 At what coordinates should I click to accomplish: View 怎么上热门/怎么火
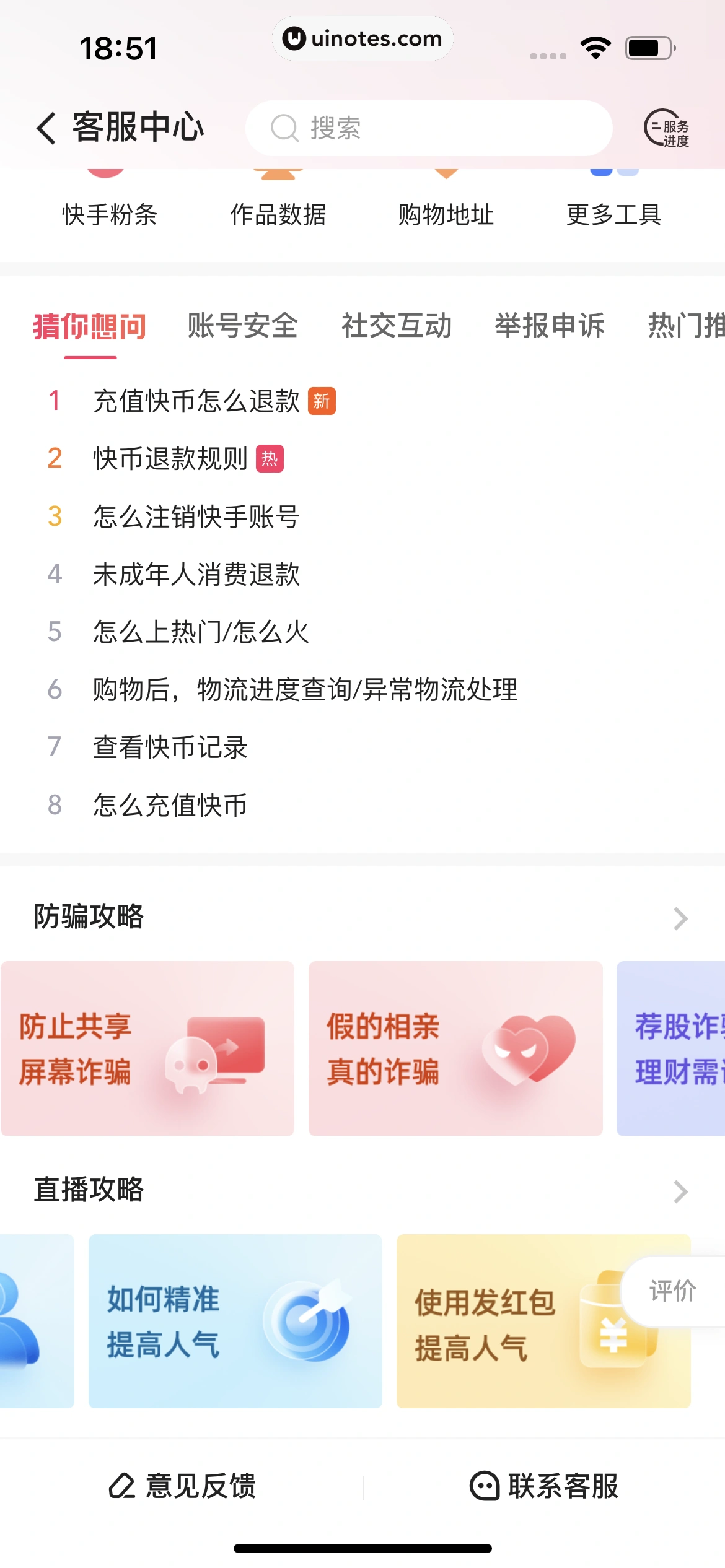pyautogui.click(x=201, y=632)
